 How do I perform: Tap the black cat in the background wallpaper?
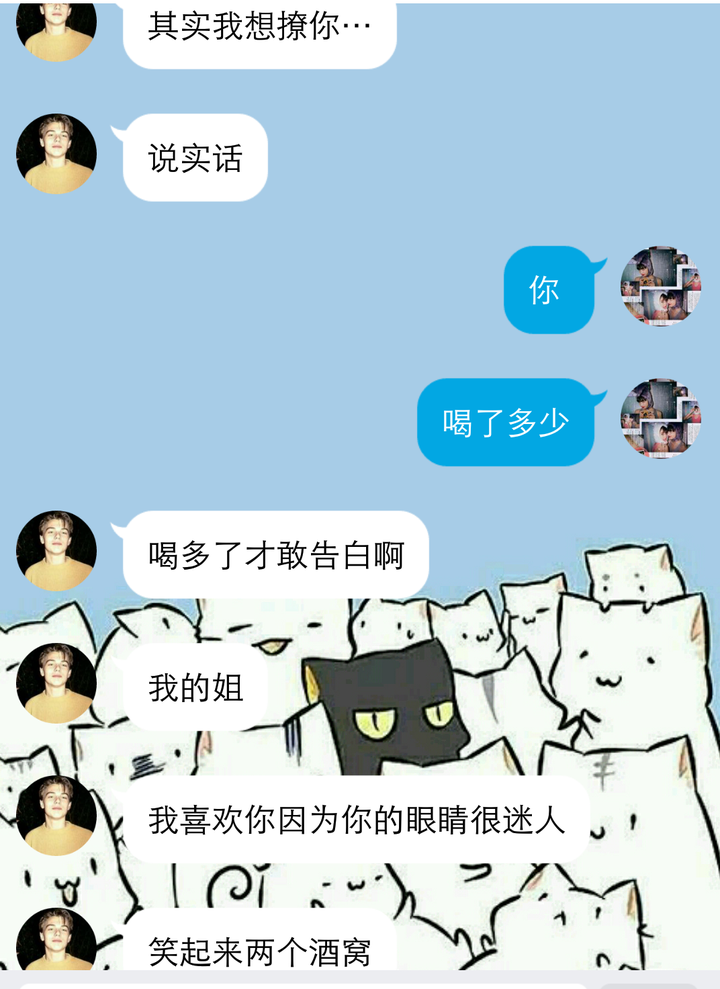point(390,710)
